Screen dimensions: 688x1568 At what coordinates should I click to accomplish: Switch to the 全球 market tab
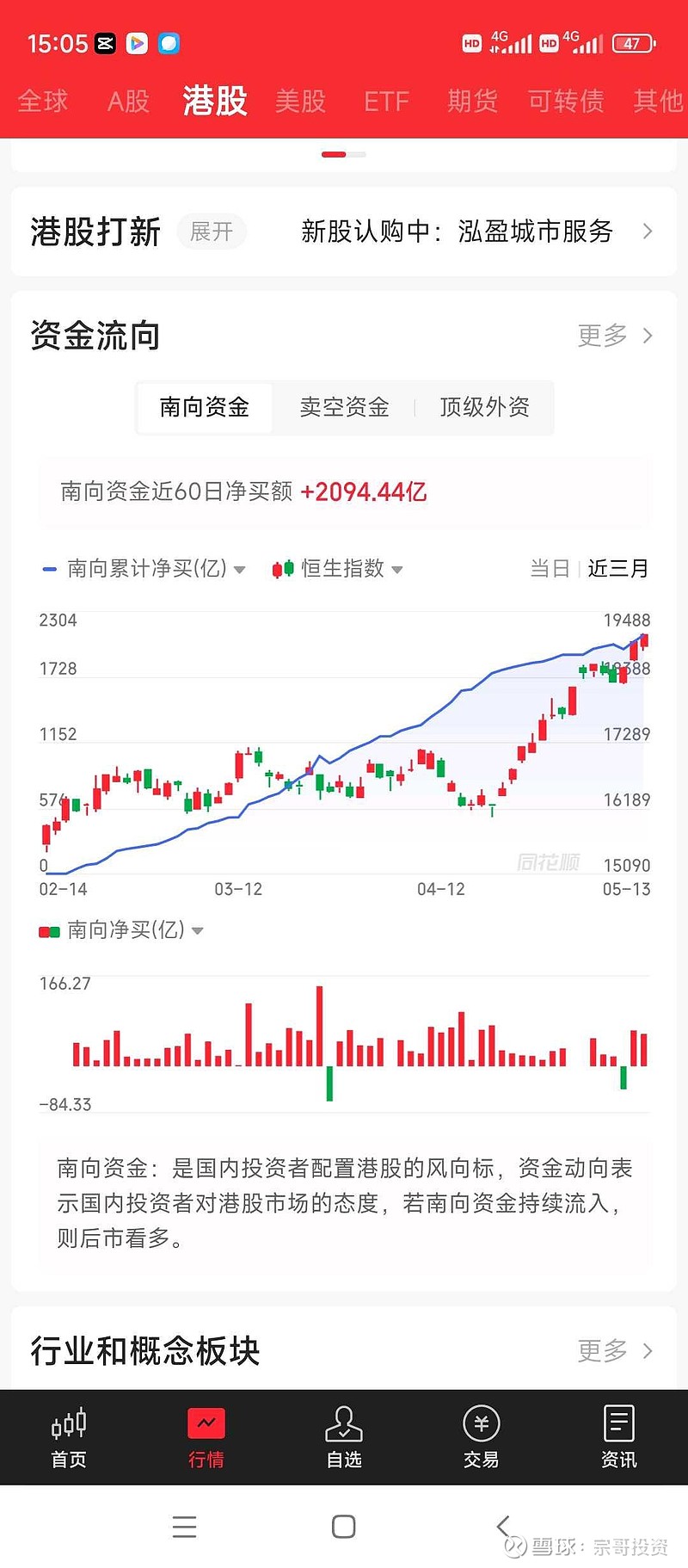[x=43, y=102]
